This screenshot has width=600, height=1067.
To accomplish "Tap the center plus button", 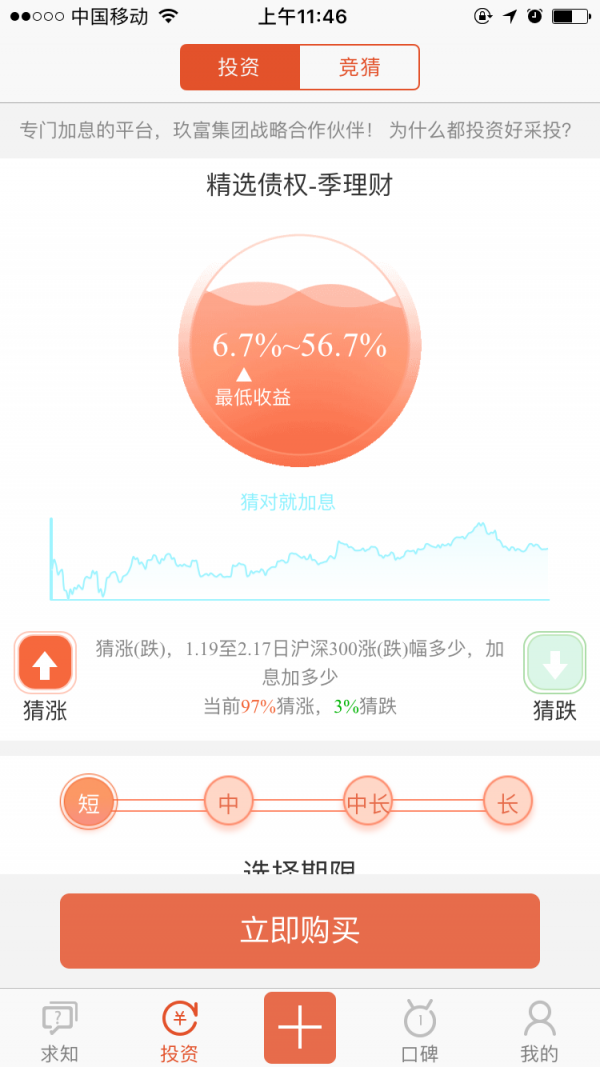I will click(300, 1028).
